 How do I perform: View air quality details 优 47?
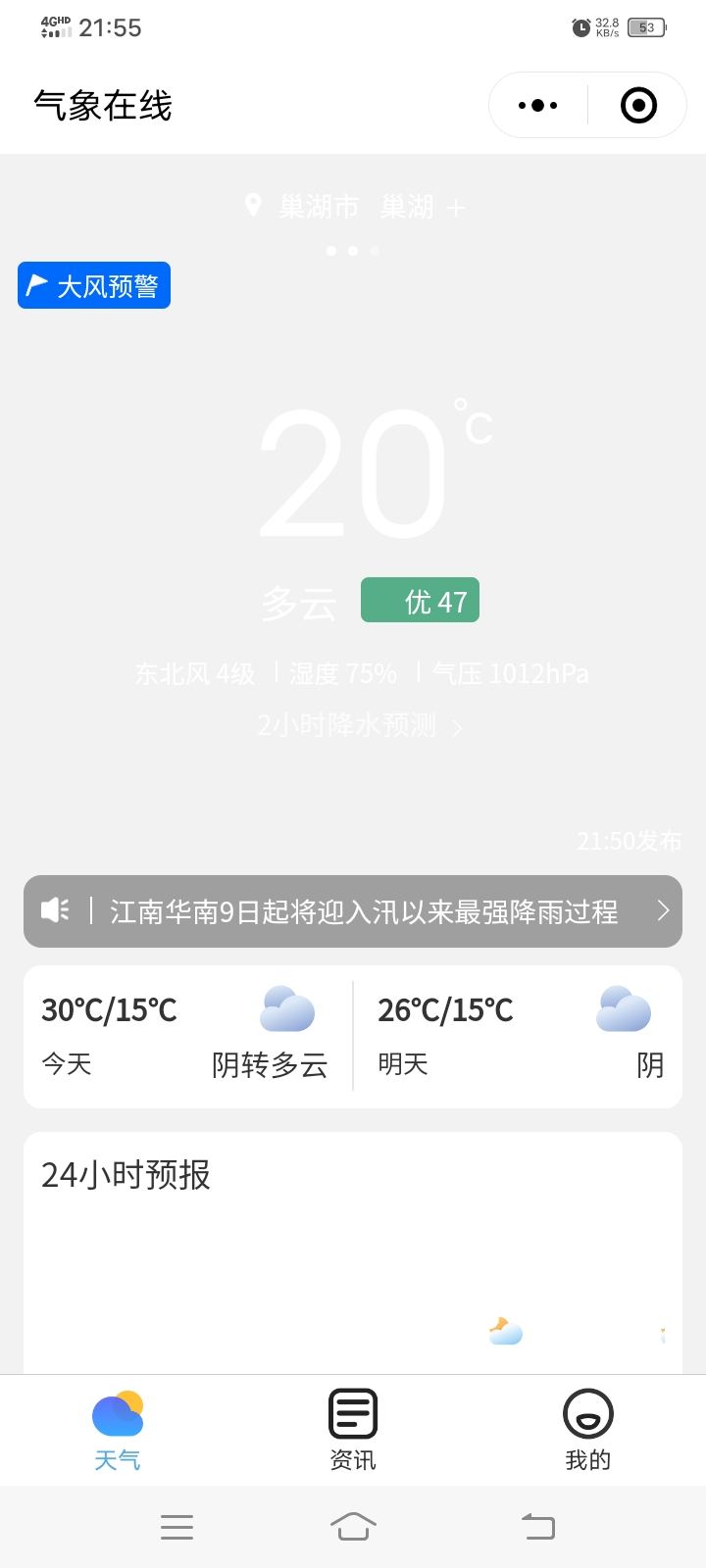420,601
